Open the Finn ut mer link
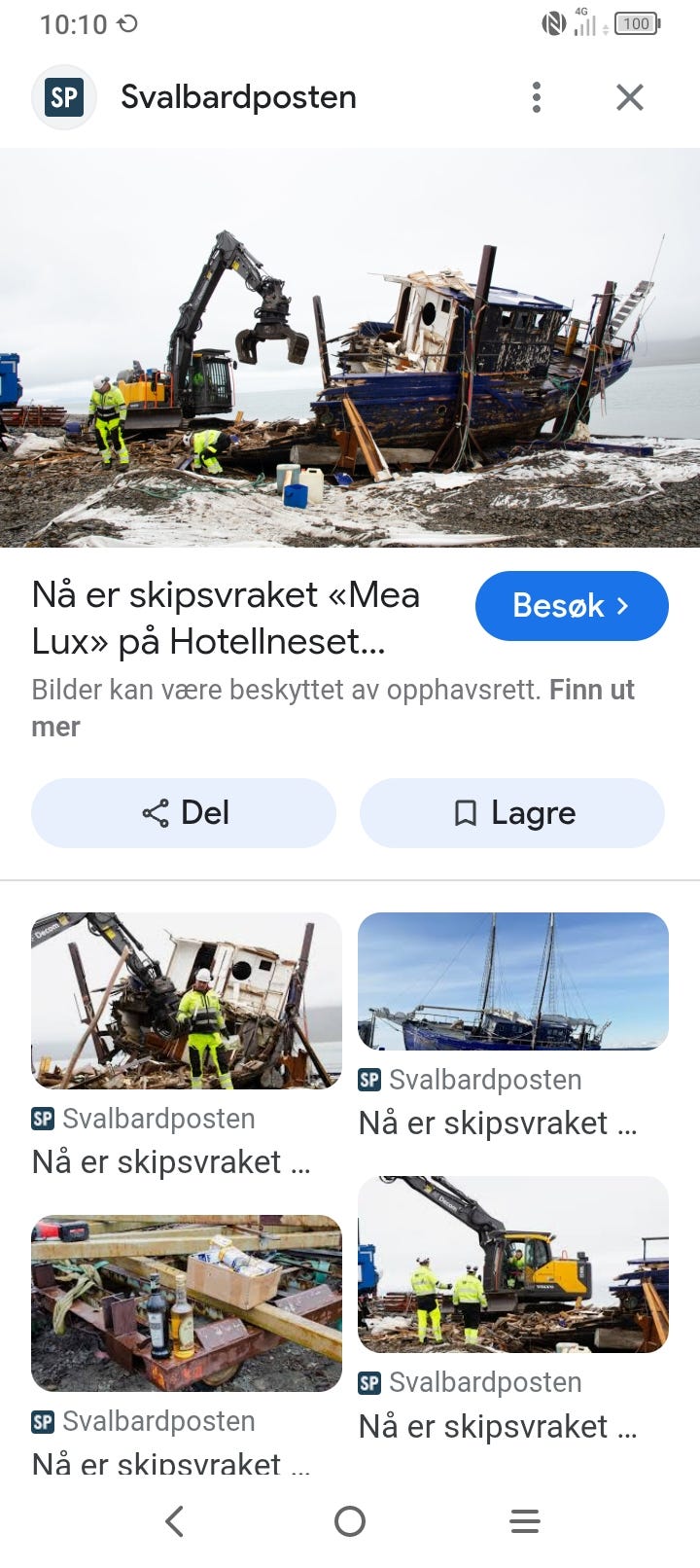Viewport: 700px width, 1568px height. pyautogui.click(x=592, y=690)
